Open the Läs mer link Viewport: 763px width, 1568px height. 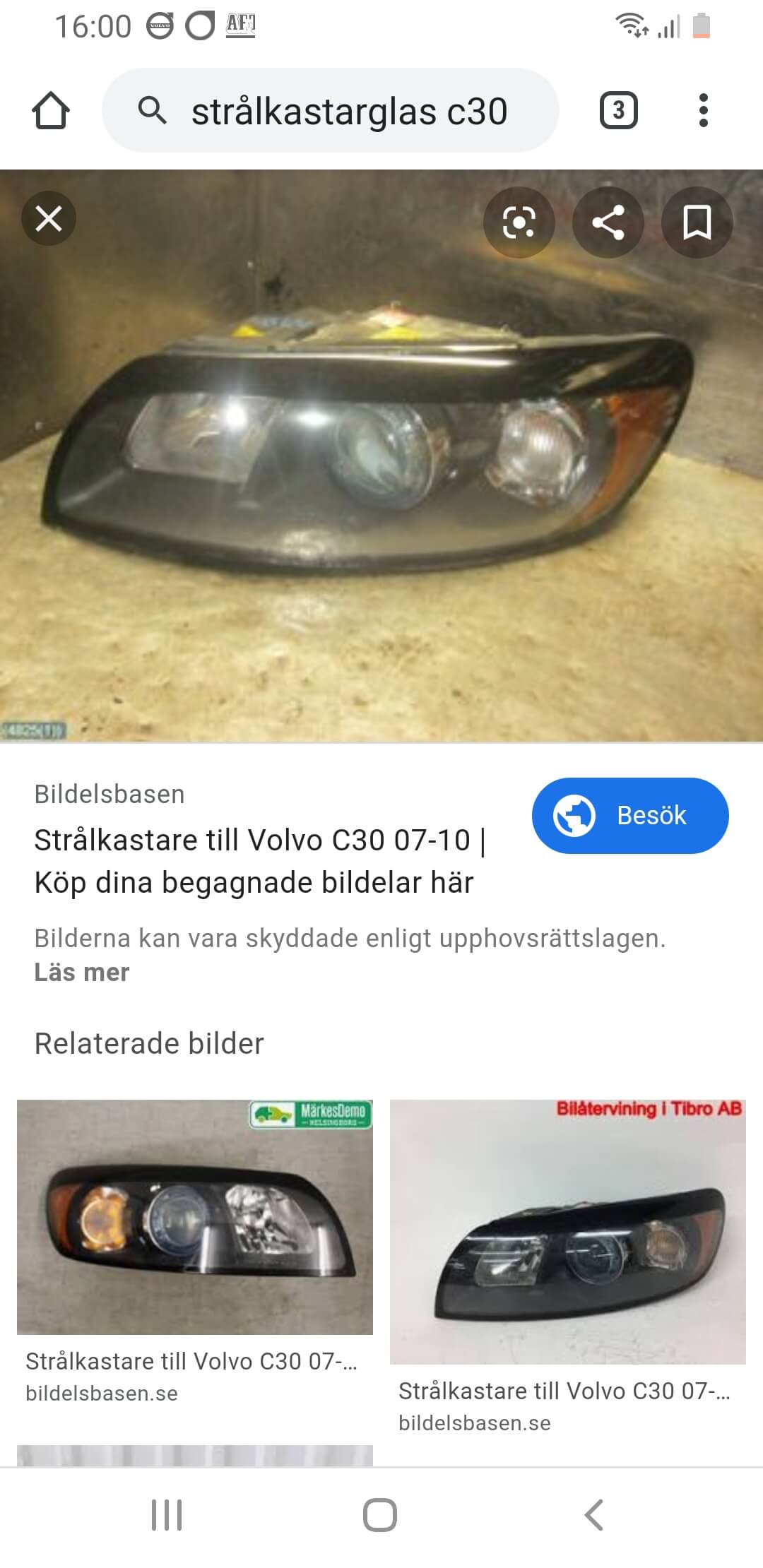click(x=82, y=973)
